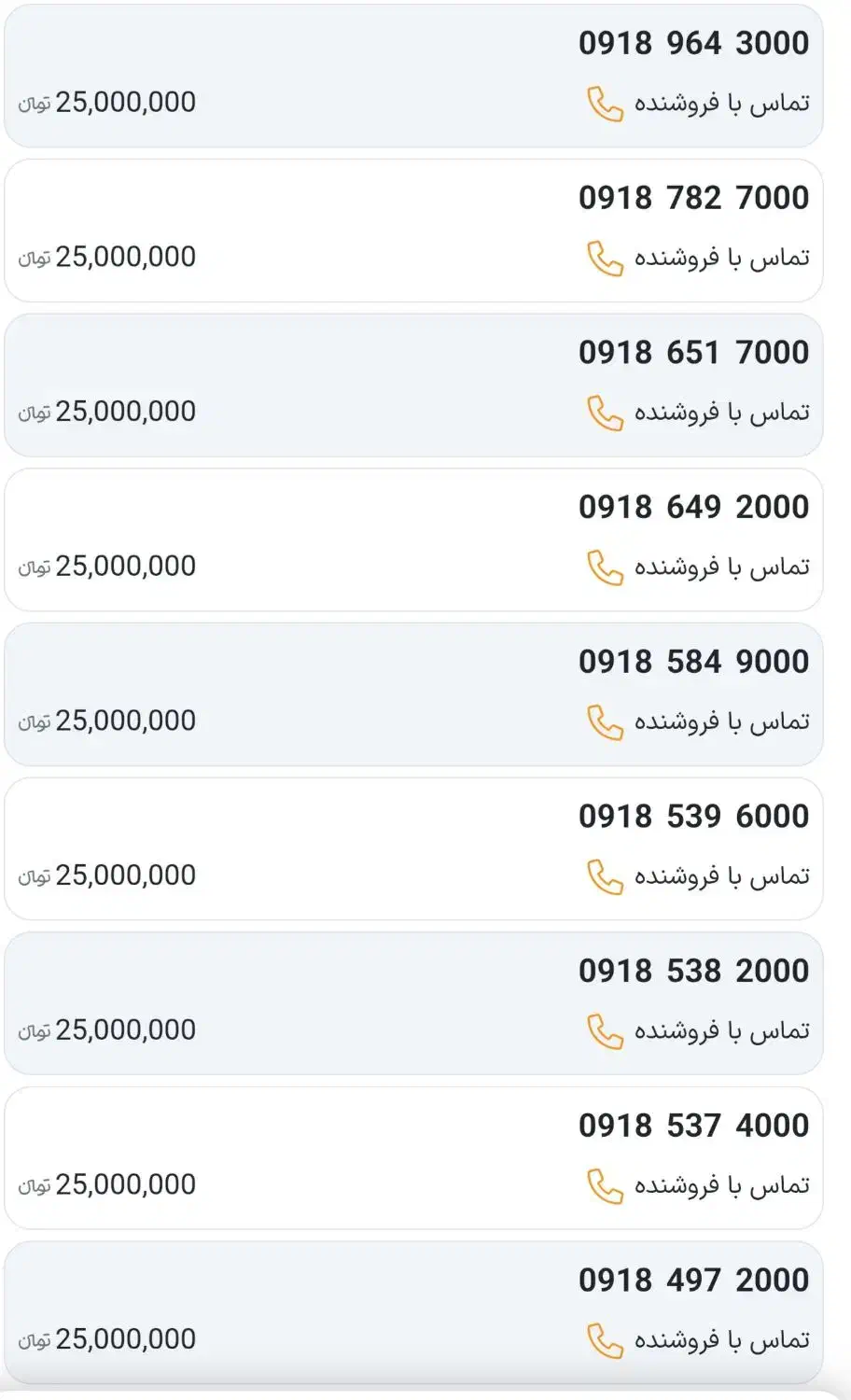Select the number 0918 964 3000
This screenshot has width=851, height=1400.
coord(693,43)
